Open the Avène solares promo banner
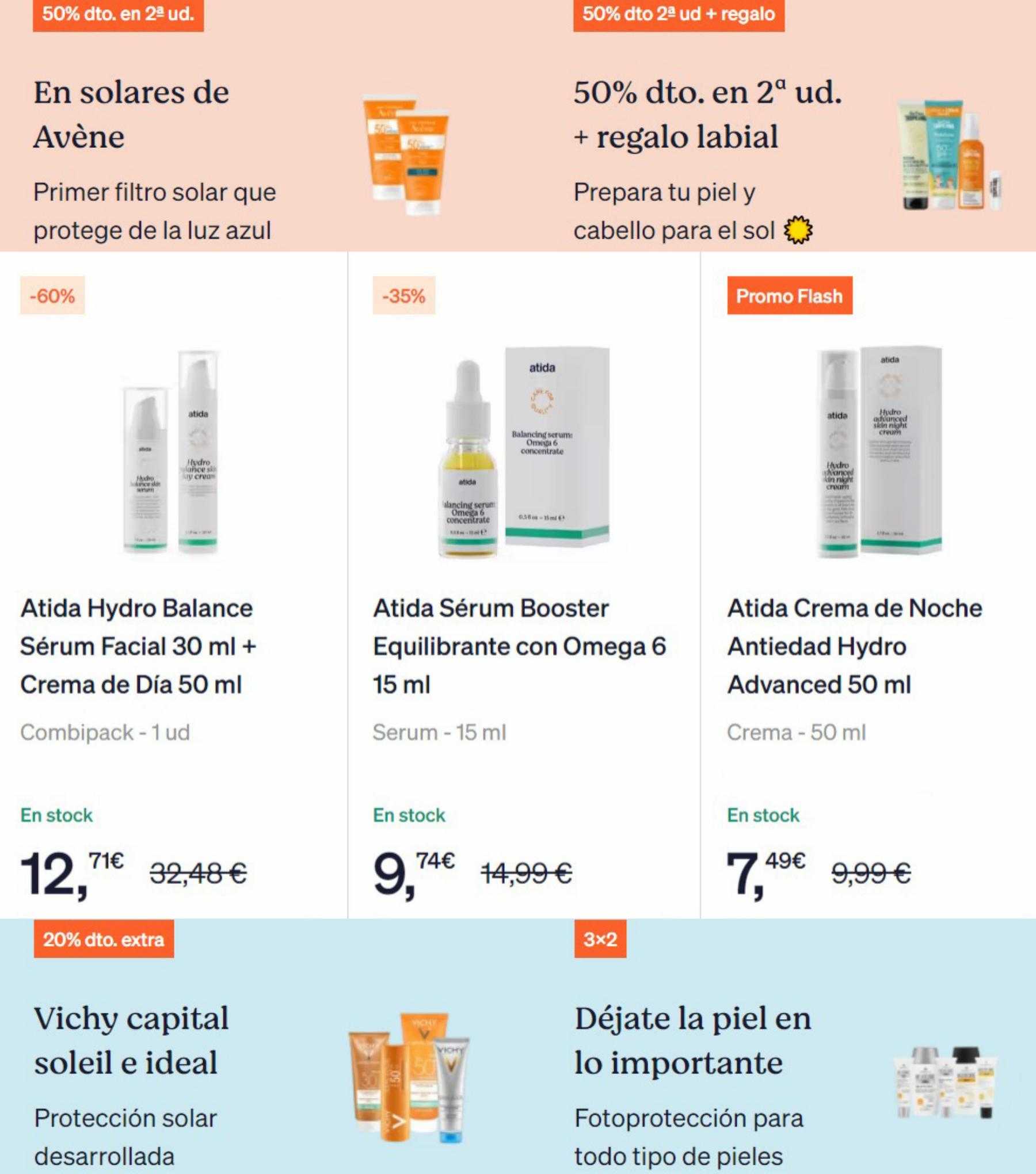 [131, 115]
